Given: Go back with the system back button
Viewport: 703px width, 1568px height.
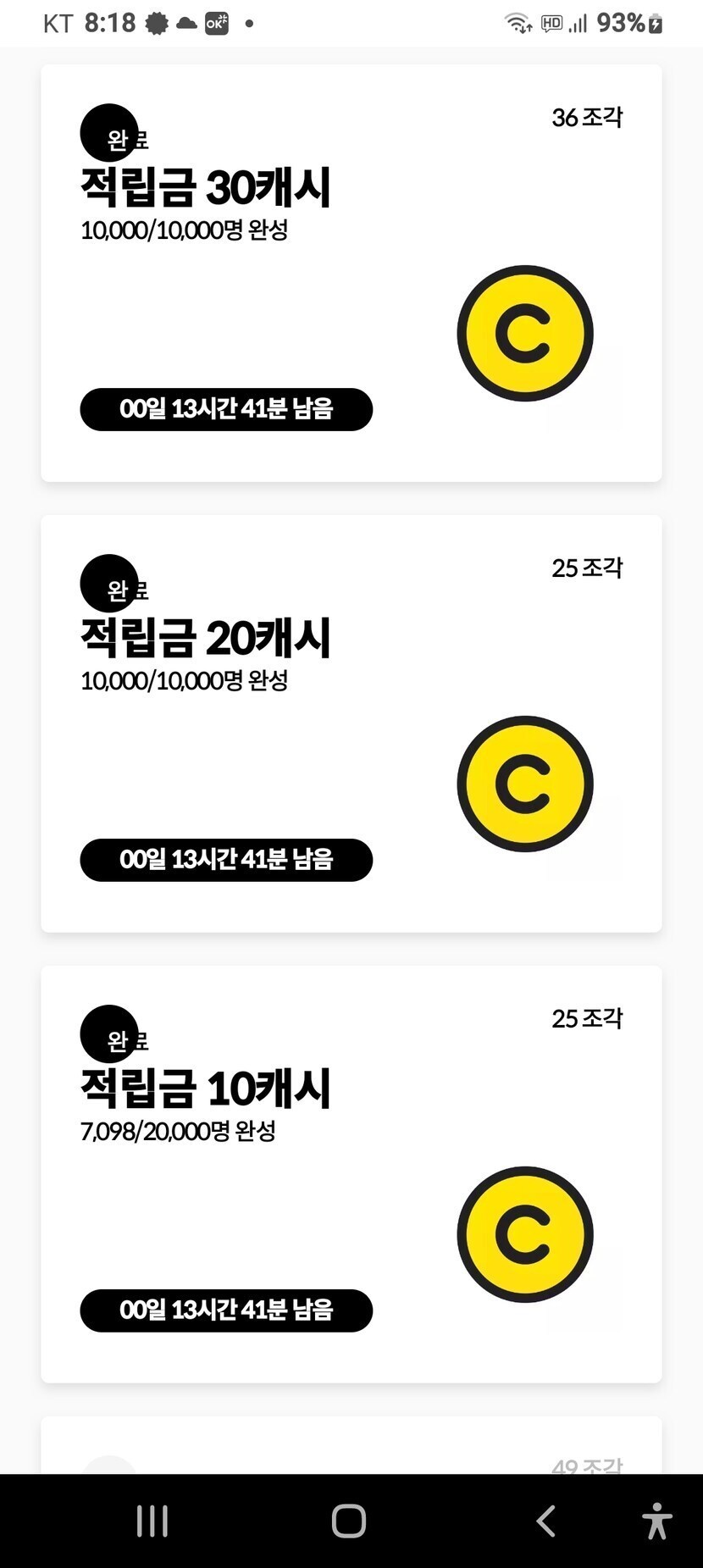Looking at the screenshot, I should coord(546,1521).
